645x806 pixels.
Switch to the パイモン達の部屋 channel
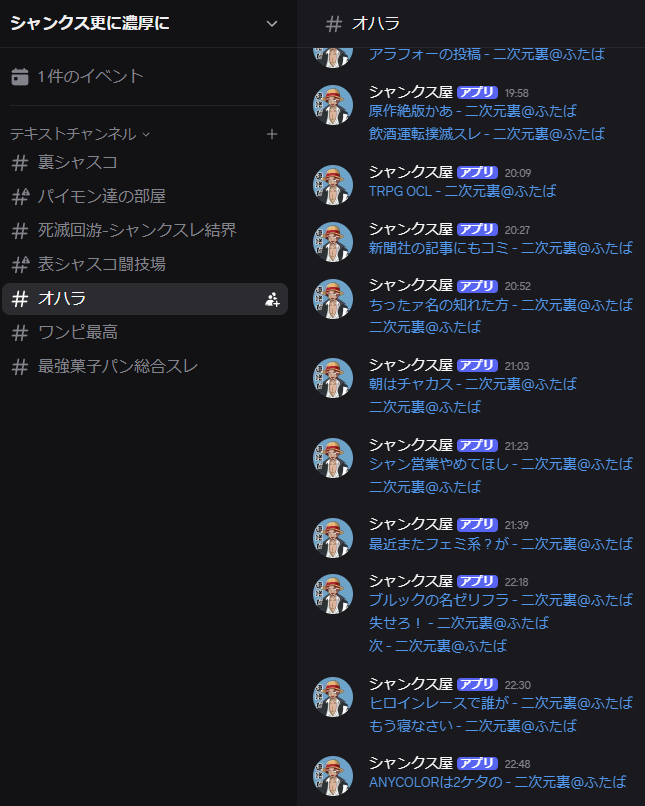[101, 196]
